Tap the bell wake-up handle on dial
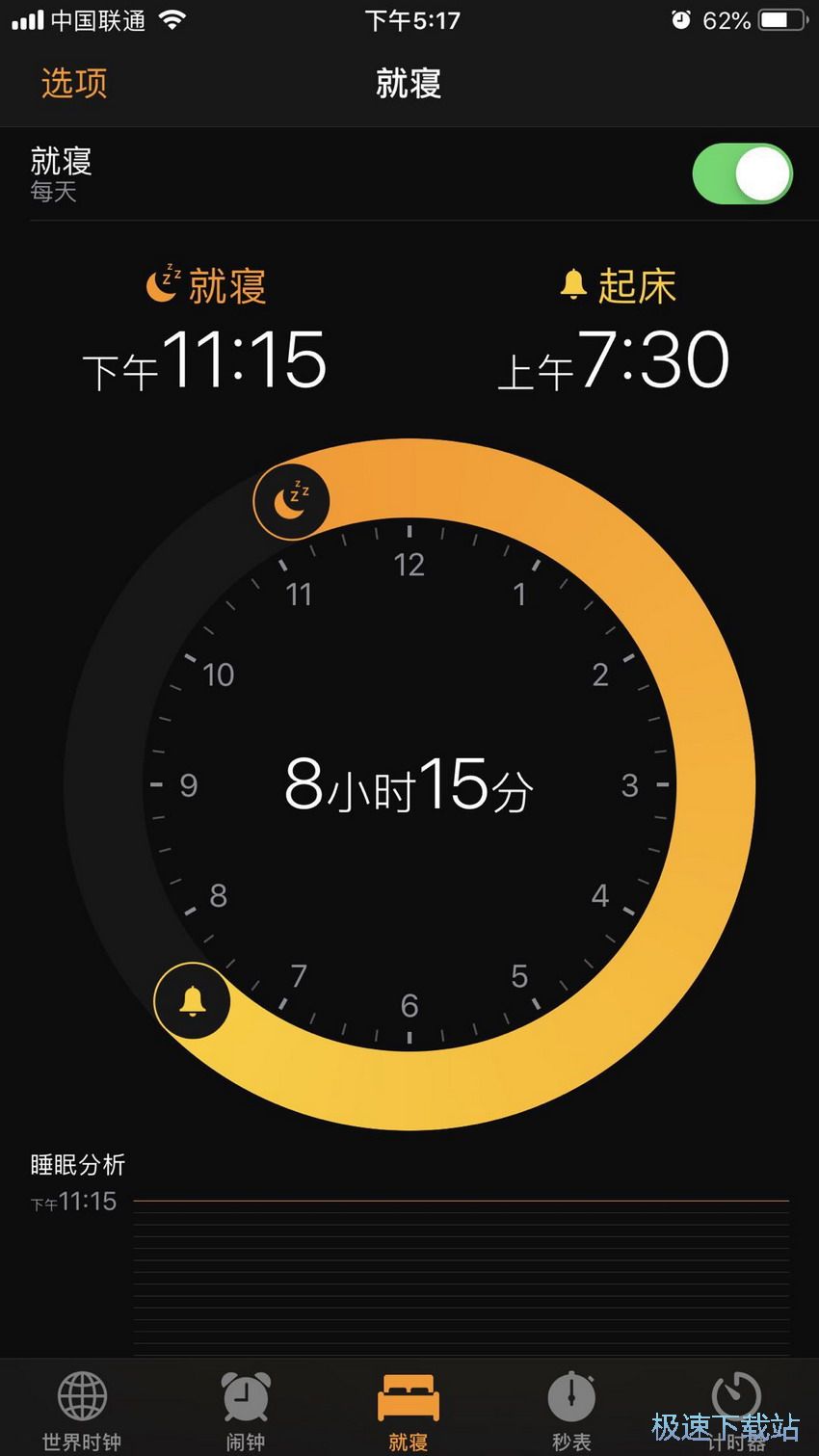 pyautogui.click(x=193, y=1000)
